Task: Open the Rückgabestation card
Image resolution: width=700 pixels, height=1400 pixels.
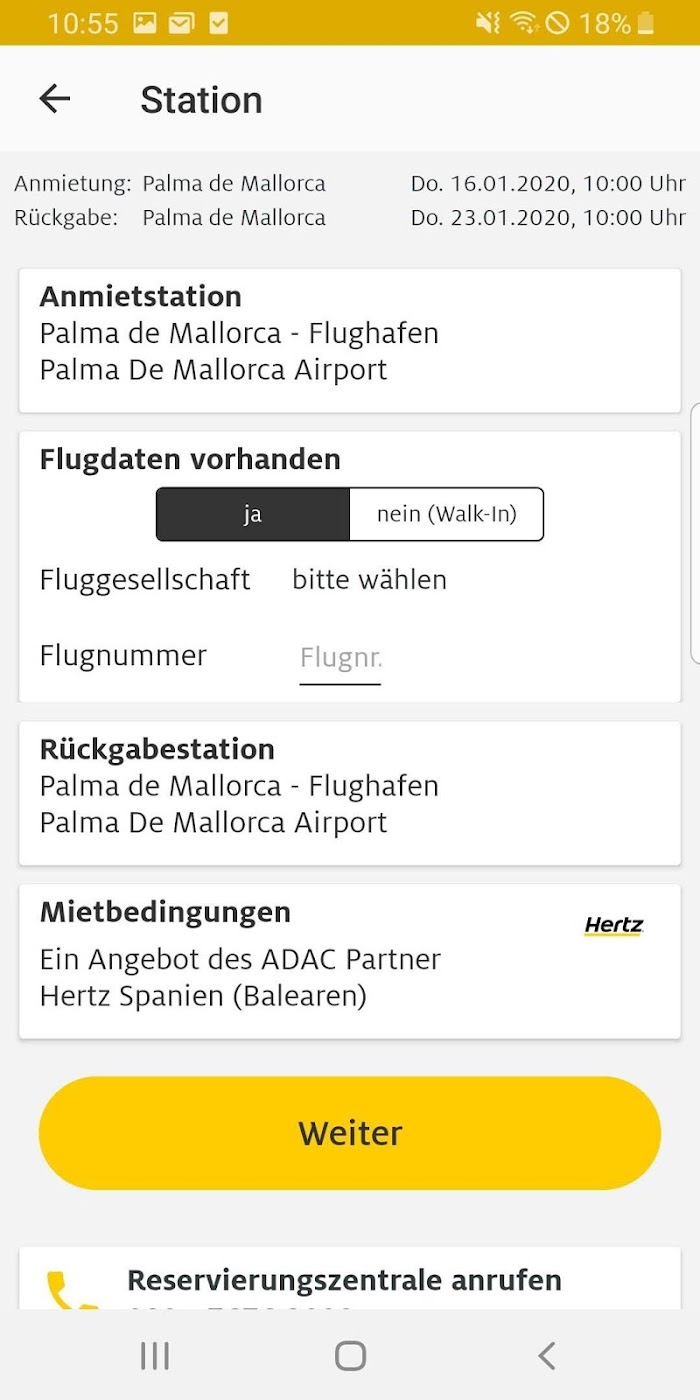Action: pos(350,793)
